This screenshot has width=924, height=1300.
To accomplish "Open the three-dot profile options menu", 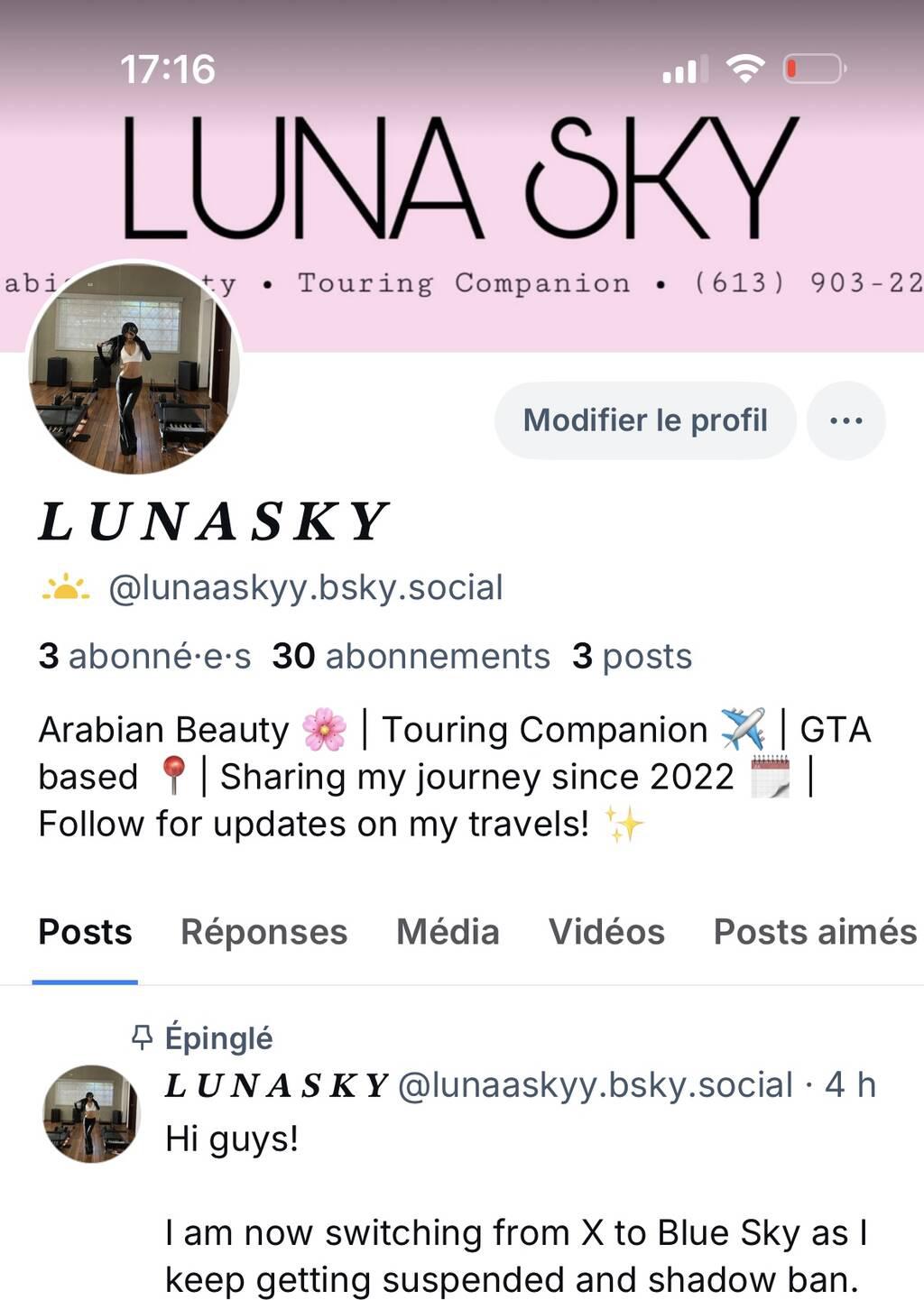I will [845, 420].
